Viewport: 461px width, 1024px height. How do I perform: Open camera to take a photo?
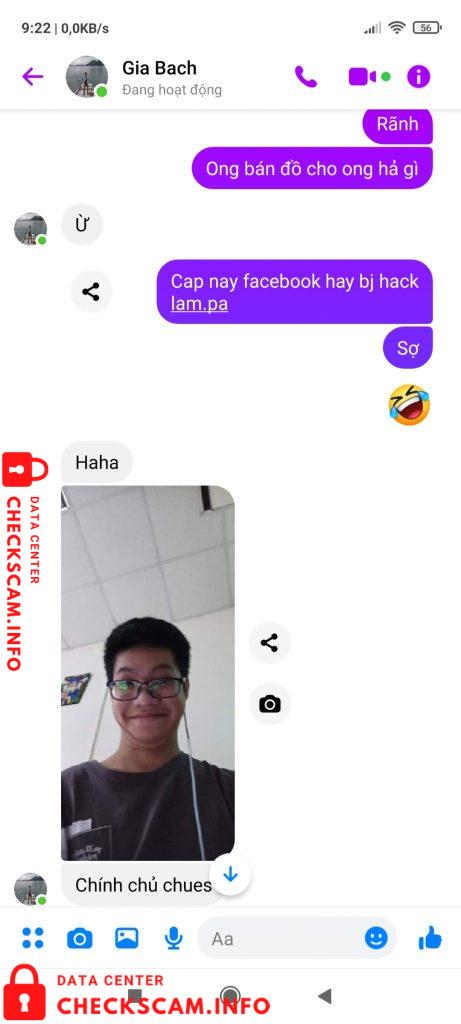pyautogui.click(x=80, y=939)
